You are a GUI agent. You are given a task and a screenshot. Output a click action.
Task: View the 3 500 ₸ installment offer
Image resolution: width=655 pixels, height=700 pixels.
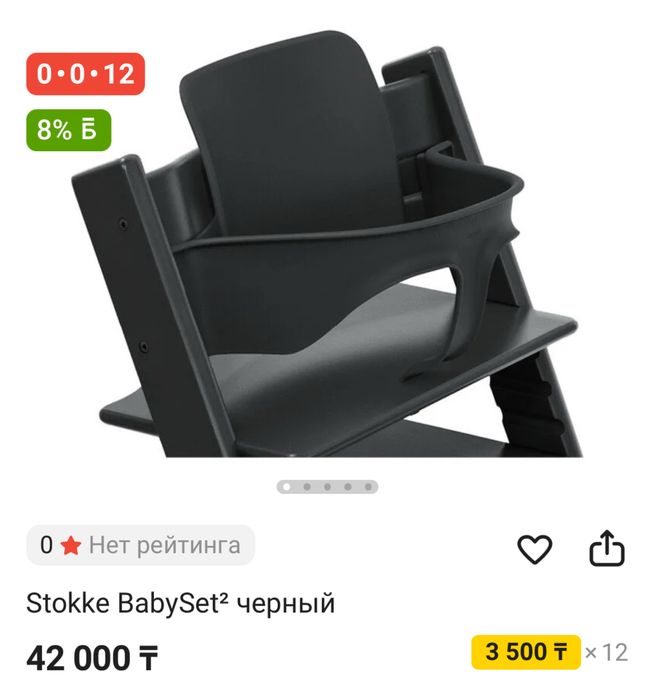(x=526, y=653)
